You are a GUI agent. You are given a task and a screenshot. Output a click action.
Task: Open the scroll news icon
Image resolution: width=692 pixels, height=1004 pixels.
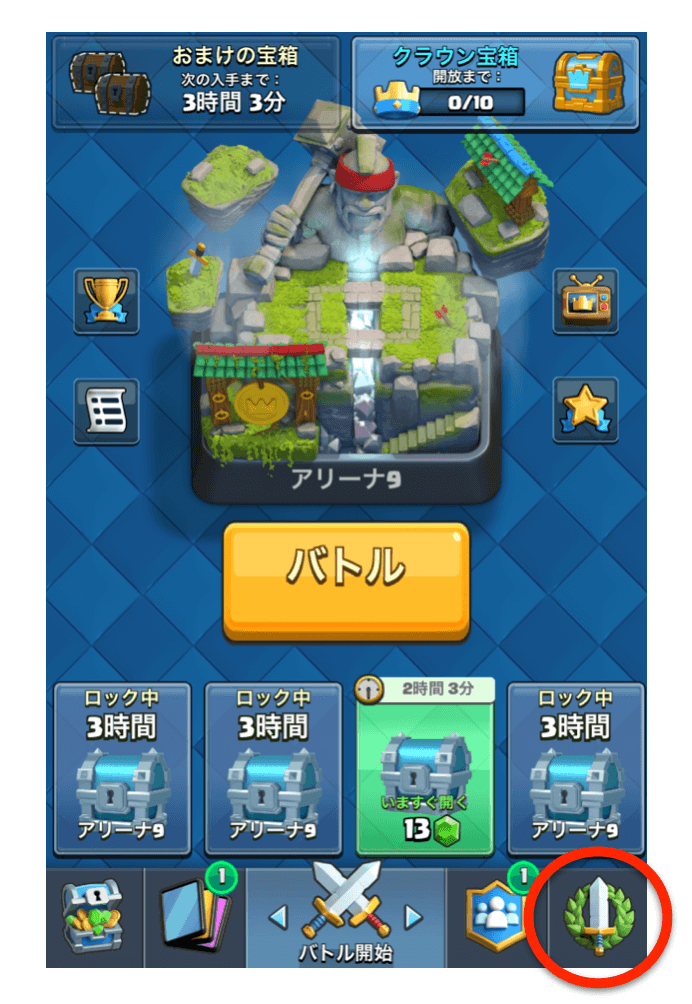pos(107,410)
